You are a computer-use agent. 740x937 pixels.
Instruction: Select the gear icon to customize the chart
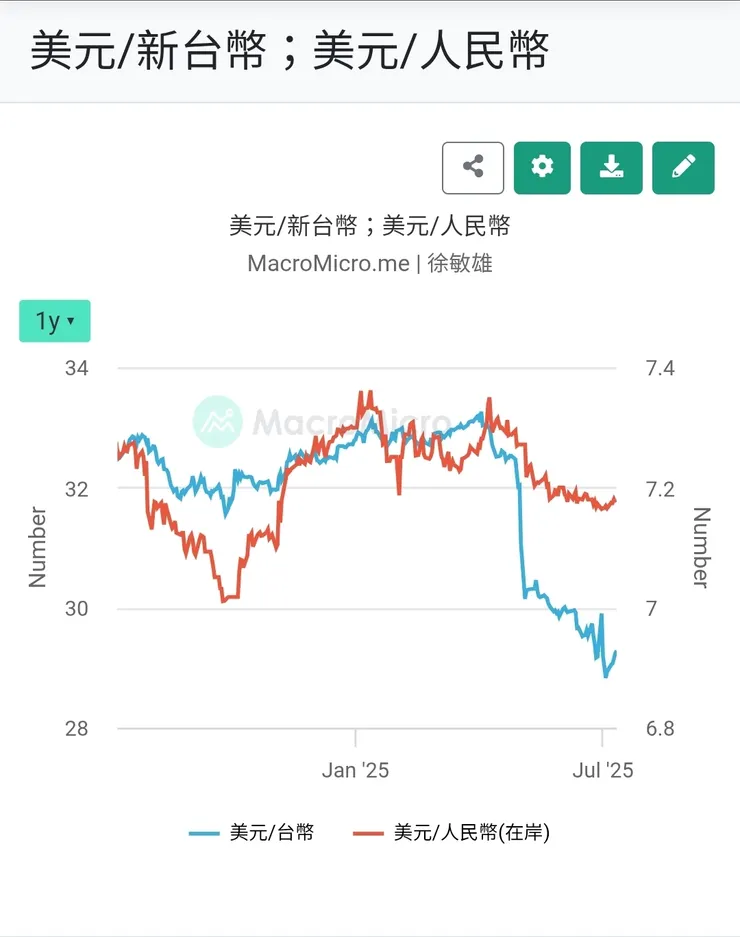541,168
